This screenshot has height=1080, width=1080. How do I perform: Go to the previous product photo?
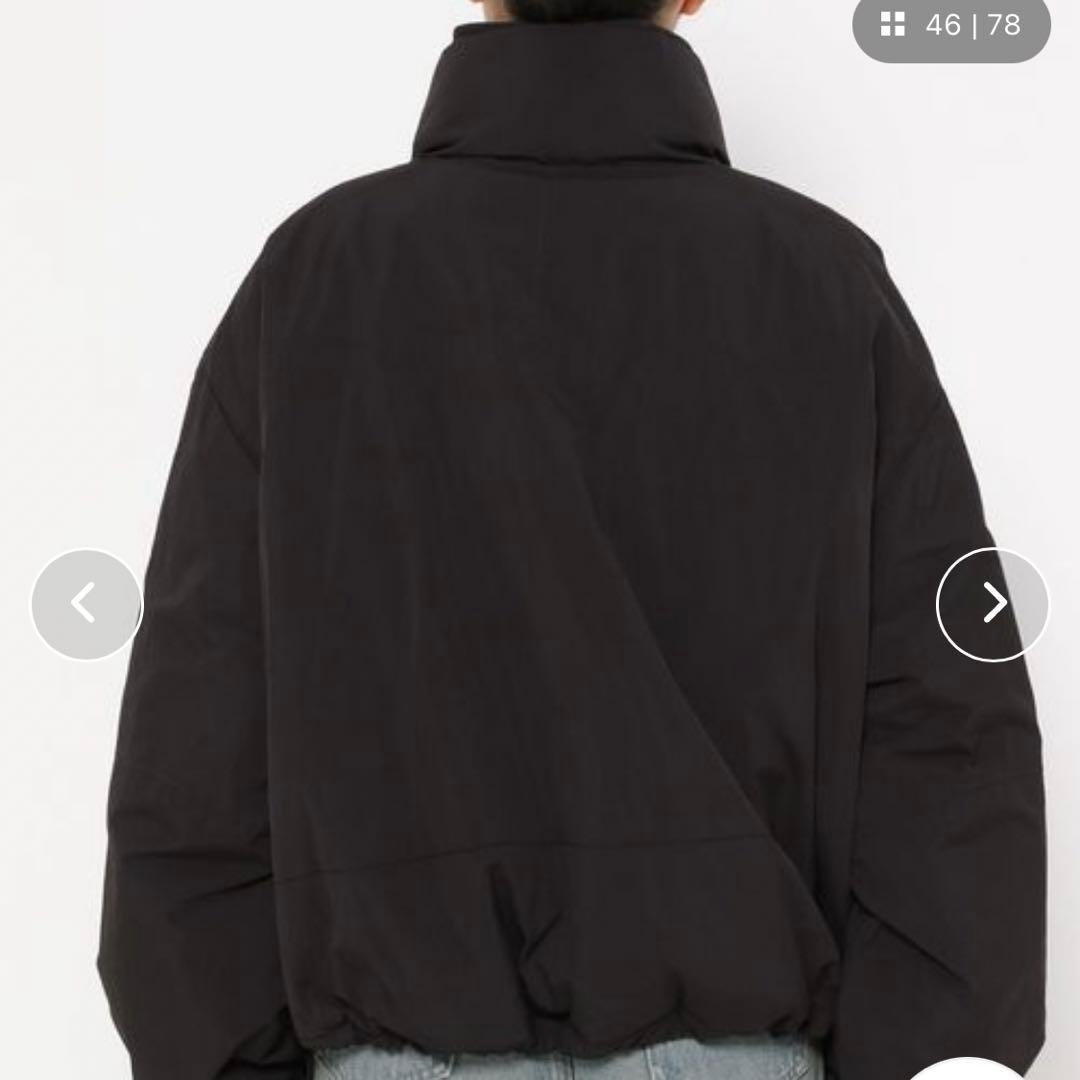pyautogui.click(x=87, y=604)
